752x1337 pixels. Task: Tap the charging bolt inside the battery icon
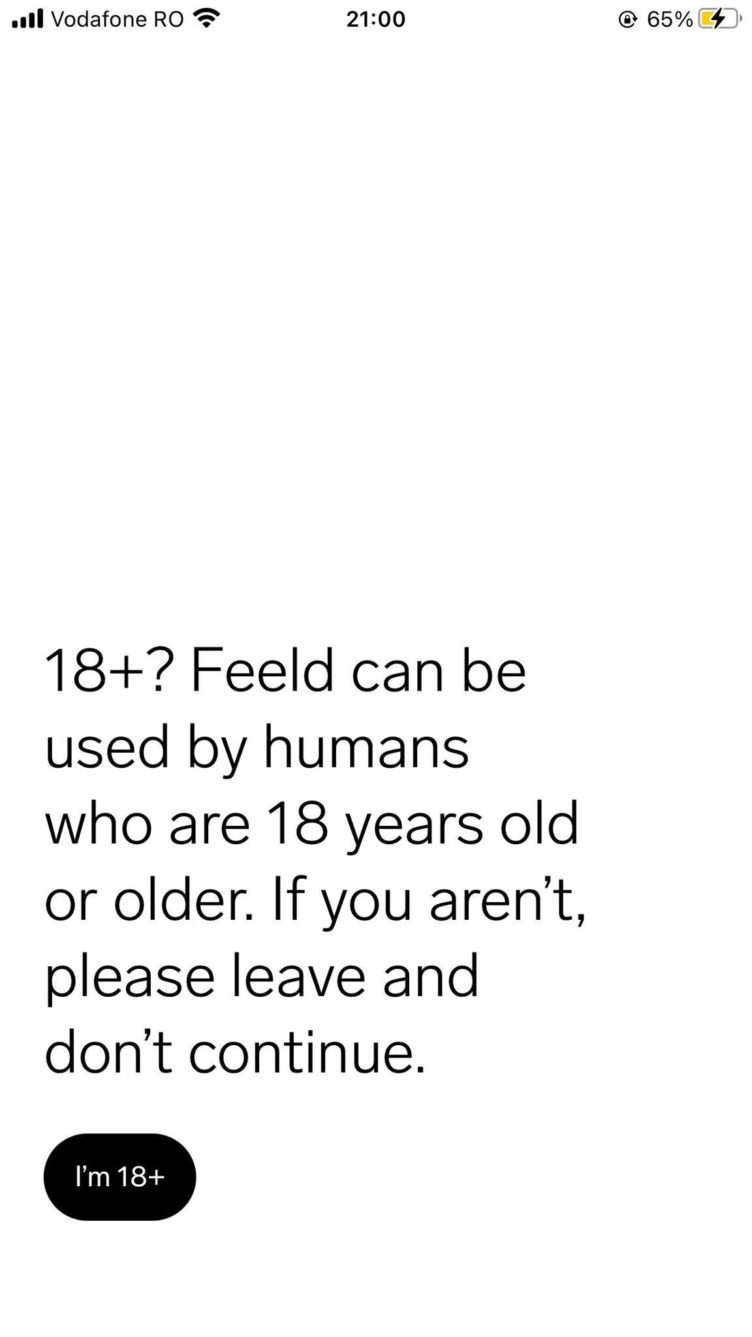[716, 18]
